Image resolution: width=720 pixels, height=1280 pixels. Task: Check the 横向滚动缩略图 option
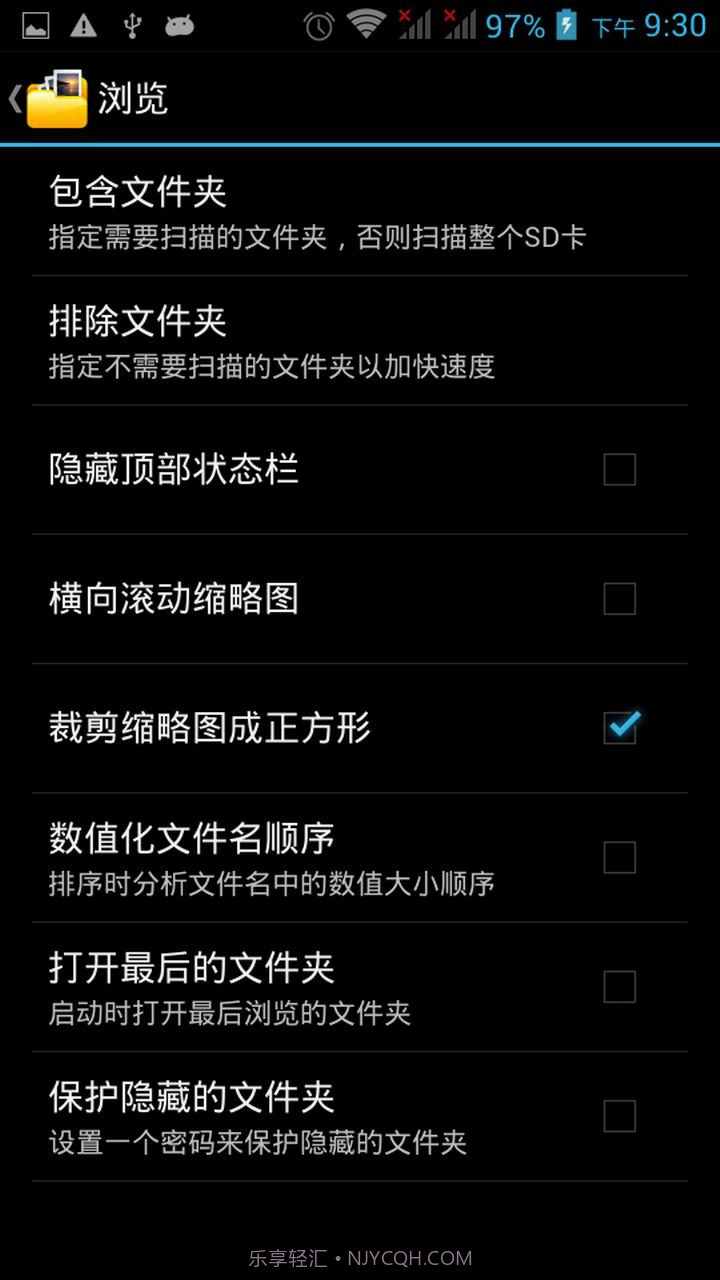pos(622,599)
